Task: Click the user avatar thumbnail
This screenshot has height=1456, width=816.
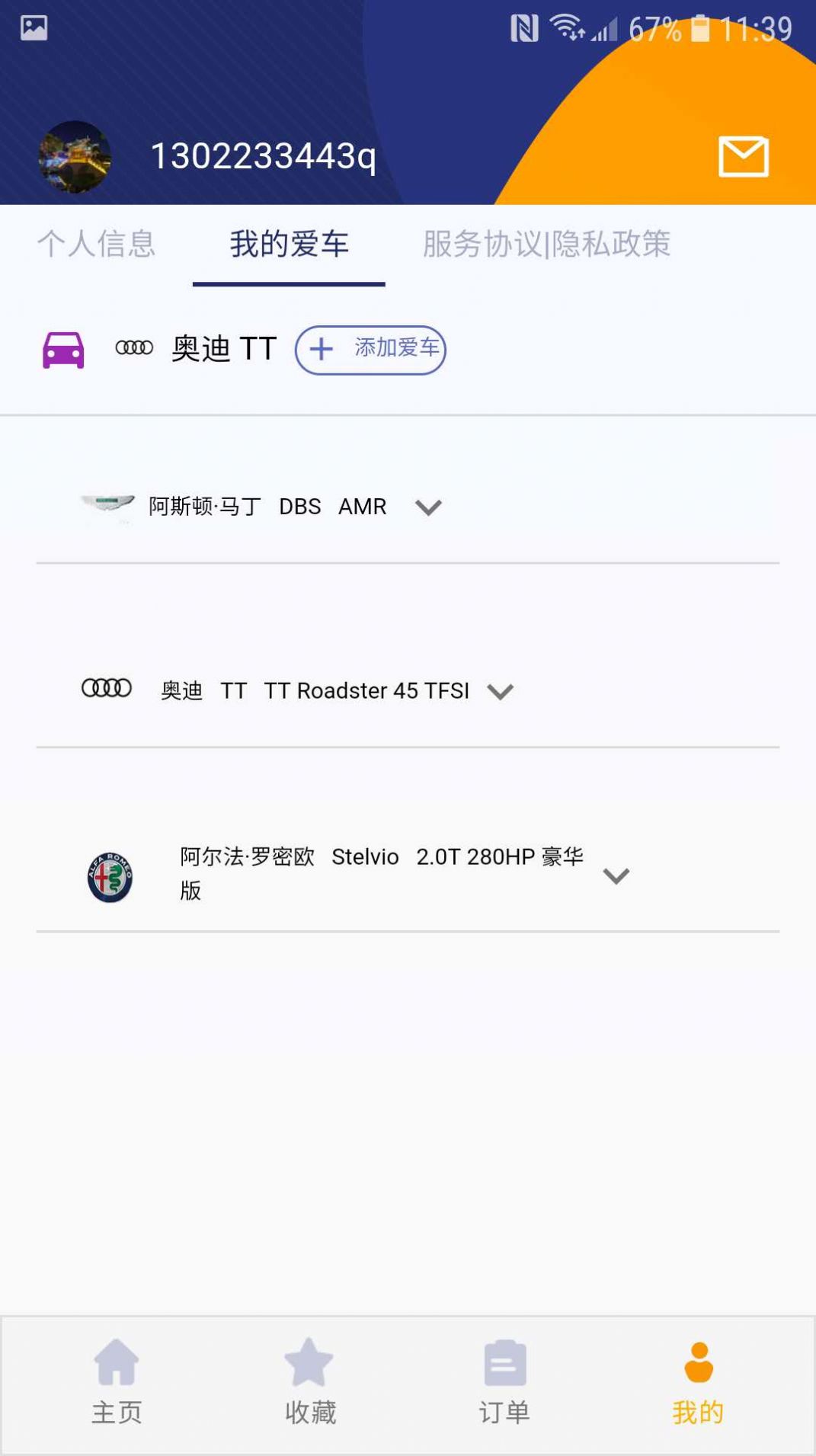Action: (74, 156)
